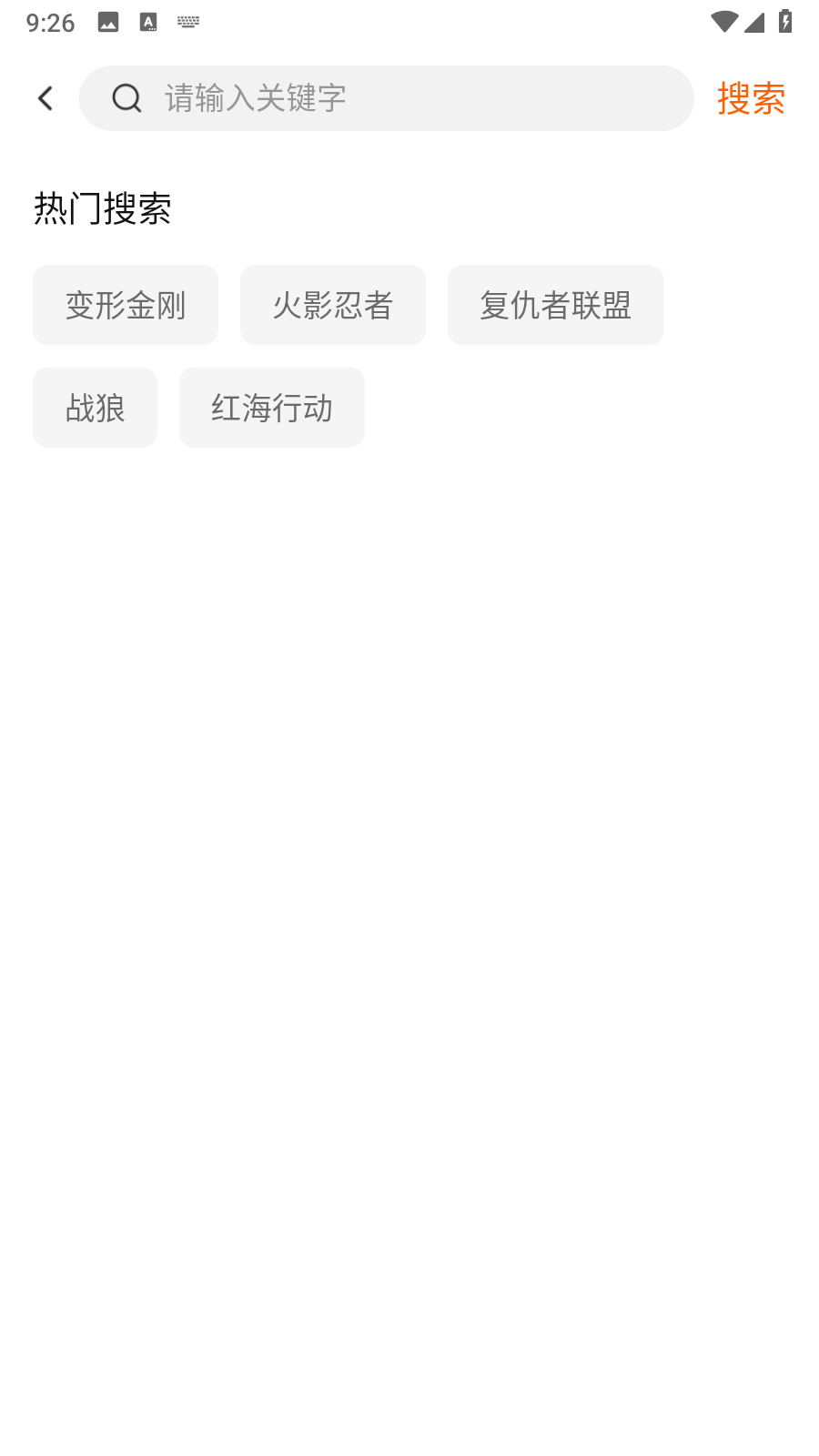The width and height of the screenshot is (819, 1456).
Task: Tap the screenshot notification icon
Action: pyautogui.click(x=109, y=20)
